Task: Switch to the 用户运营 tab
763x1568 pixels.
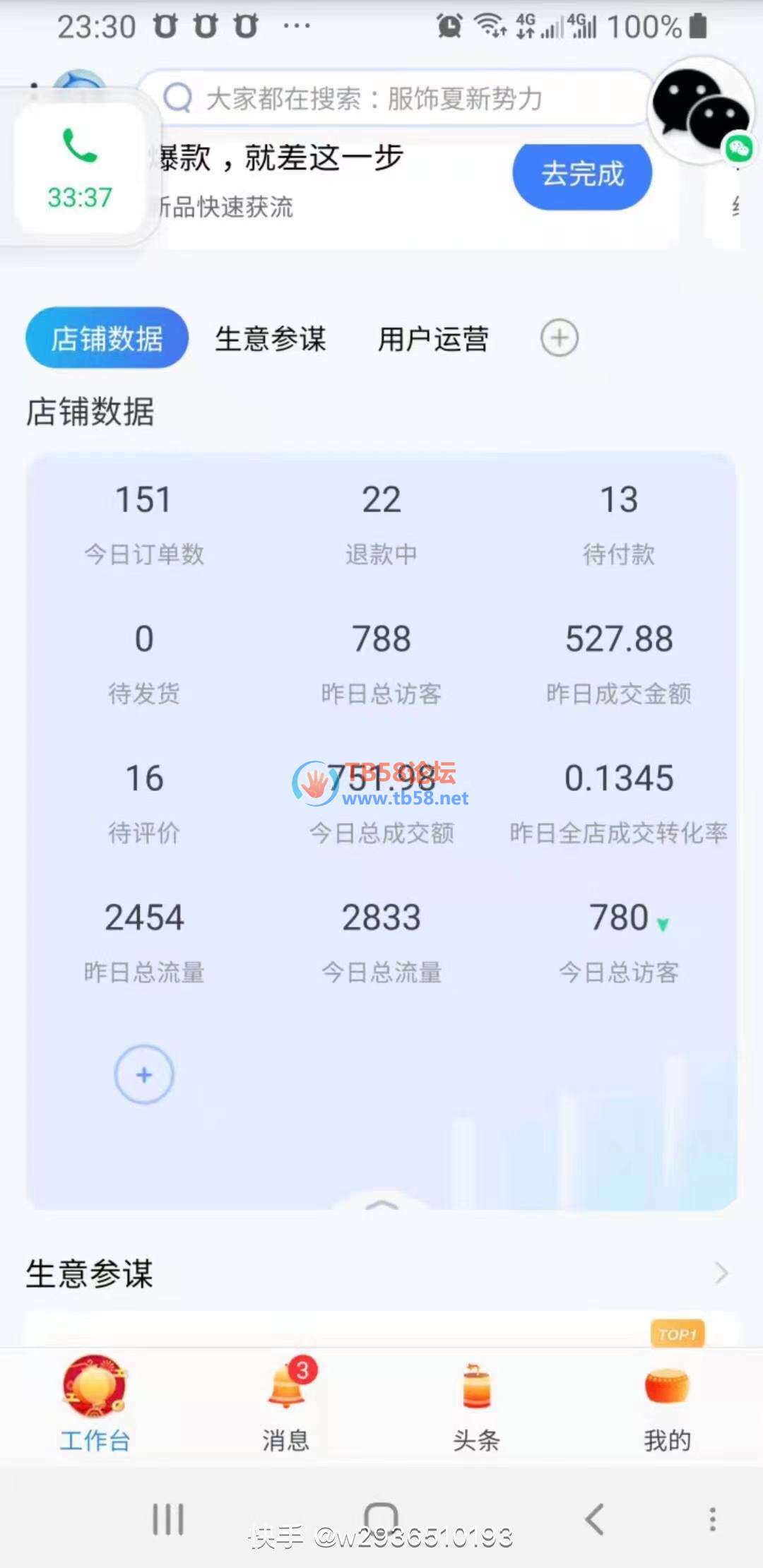Action: (x=432, y=338)
